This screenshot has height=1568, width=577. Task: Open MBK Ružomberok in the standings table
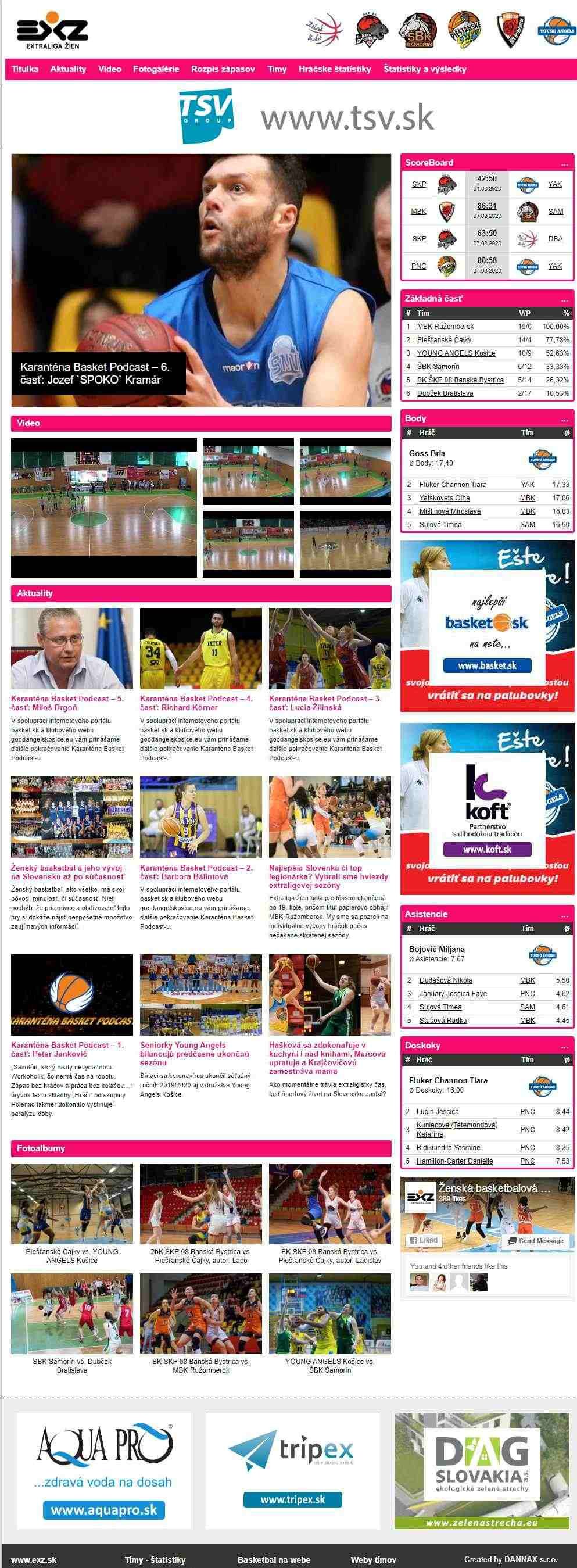445,326
